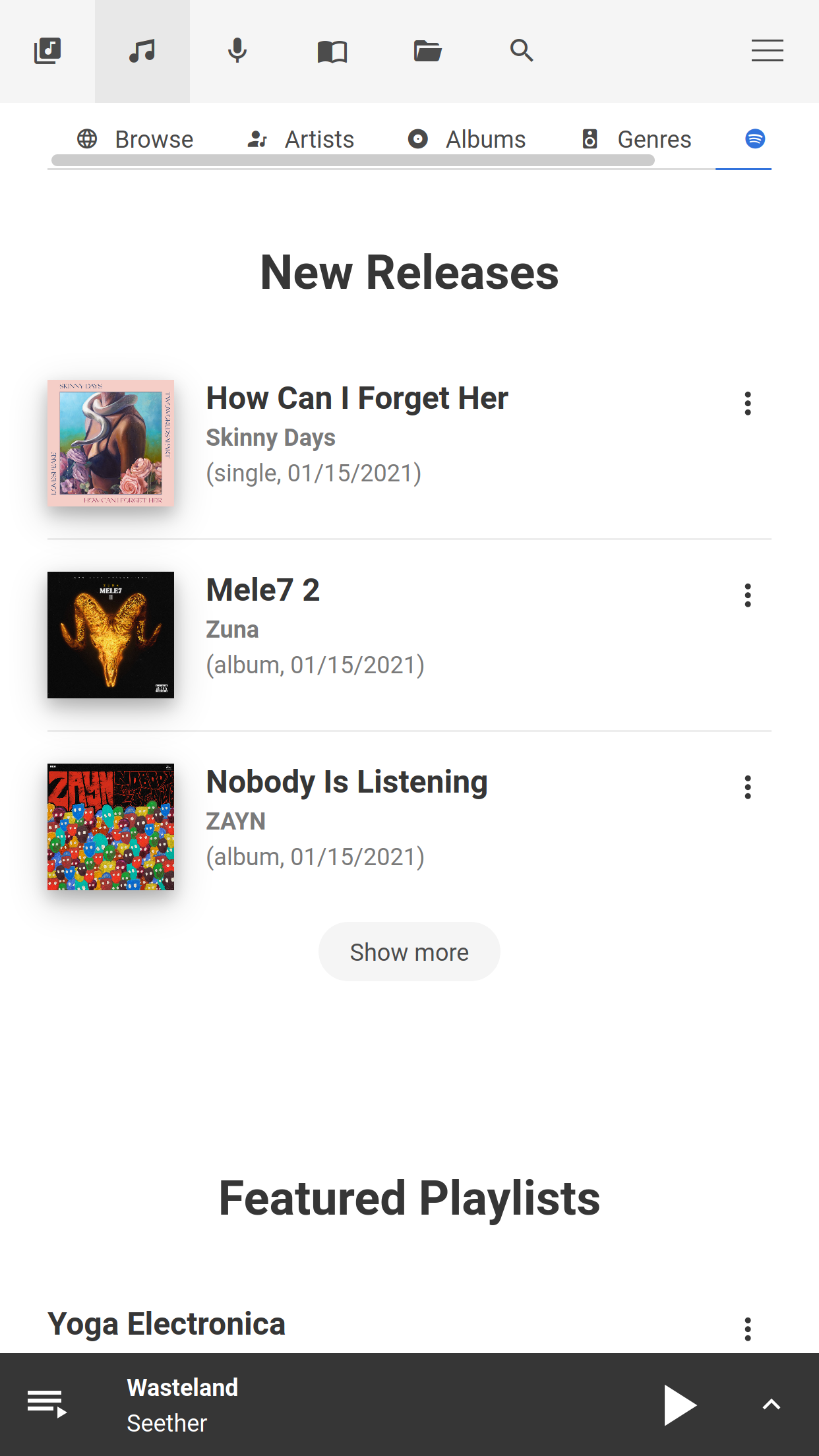Select the Spotify tab icon

tap(756, 139)
